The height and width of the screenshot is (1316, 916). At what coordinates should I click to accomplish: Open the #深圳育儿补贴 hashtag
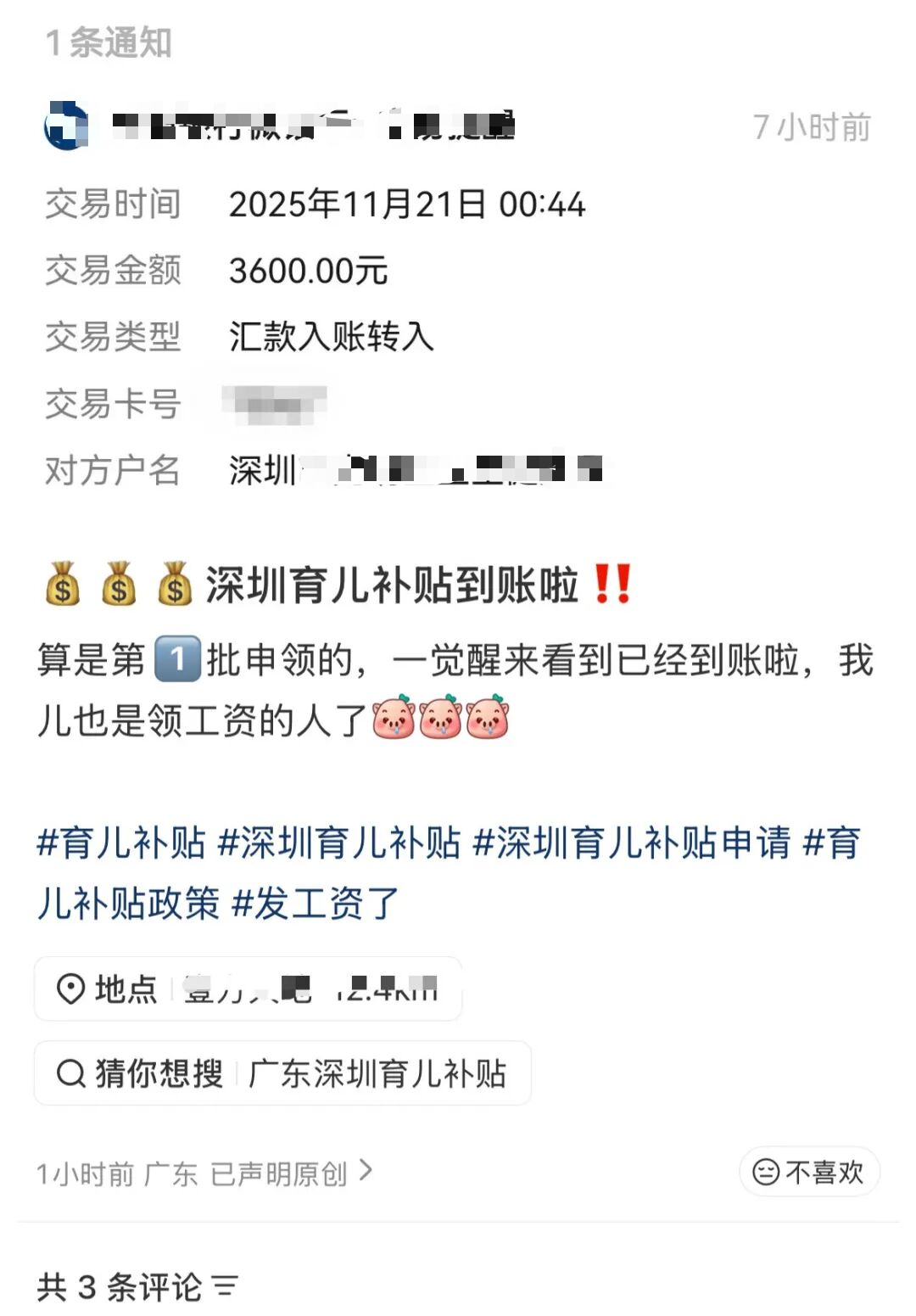[x=339, y=843]
